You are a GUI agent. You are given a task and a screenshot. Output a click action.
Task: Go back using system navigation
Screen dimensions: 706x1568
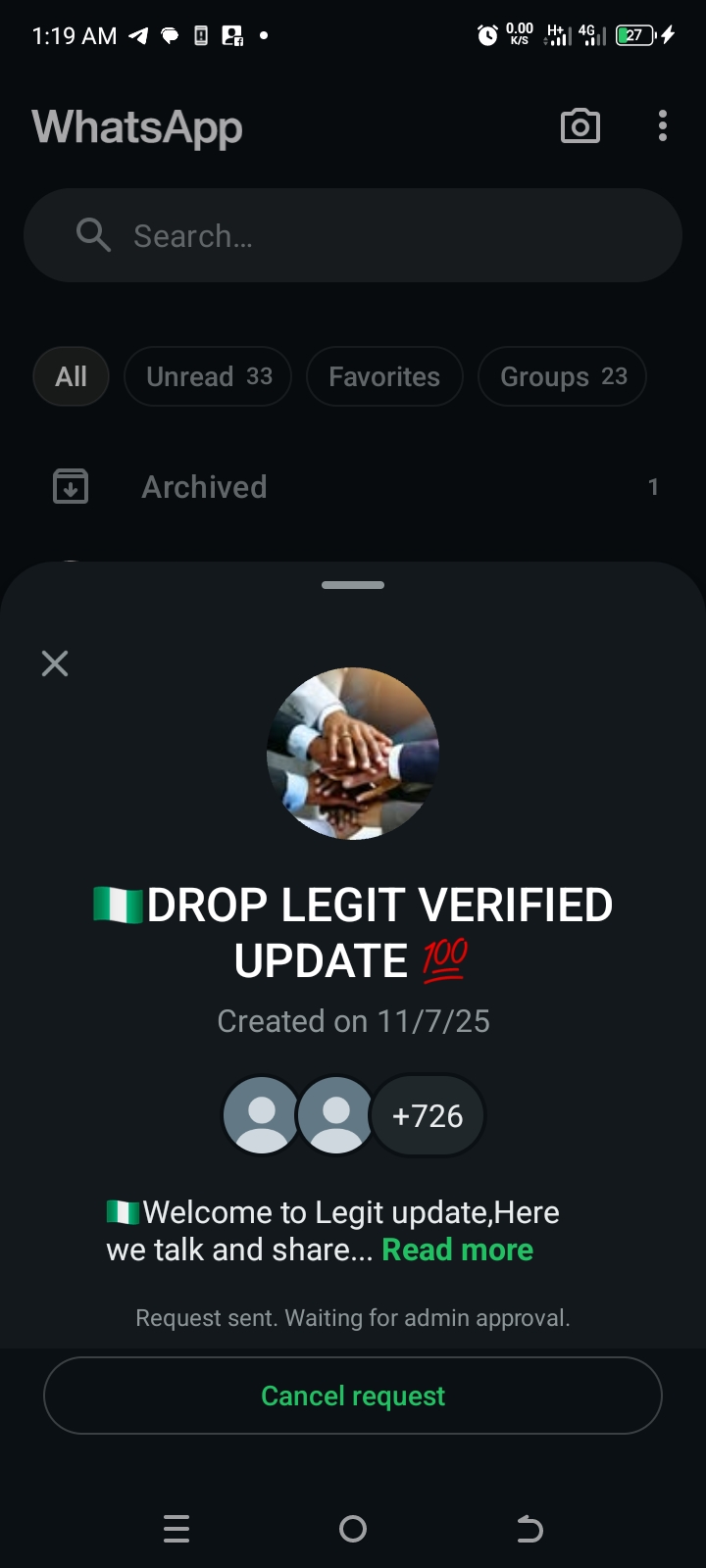(x=529, y=1529)
